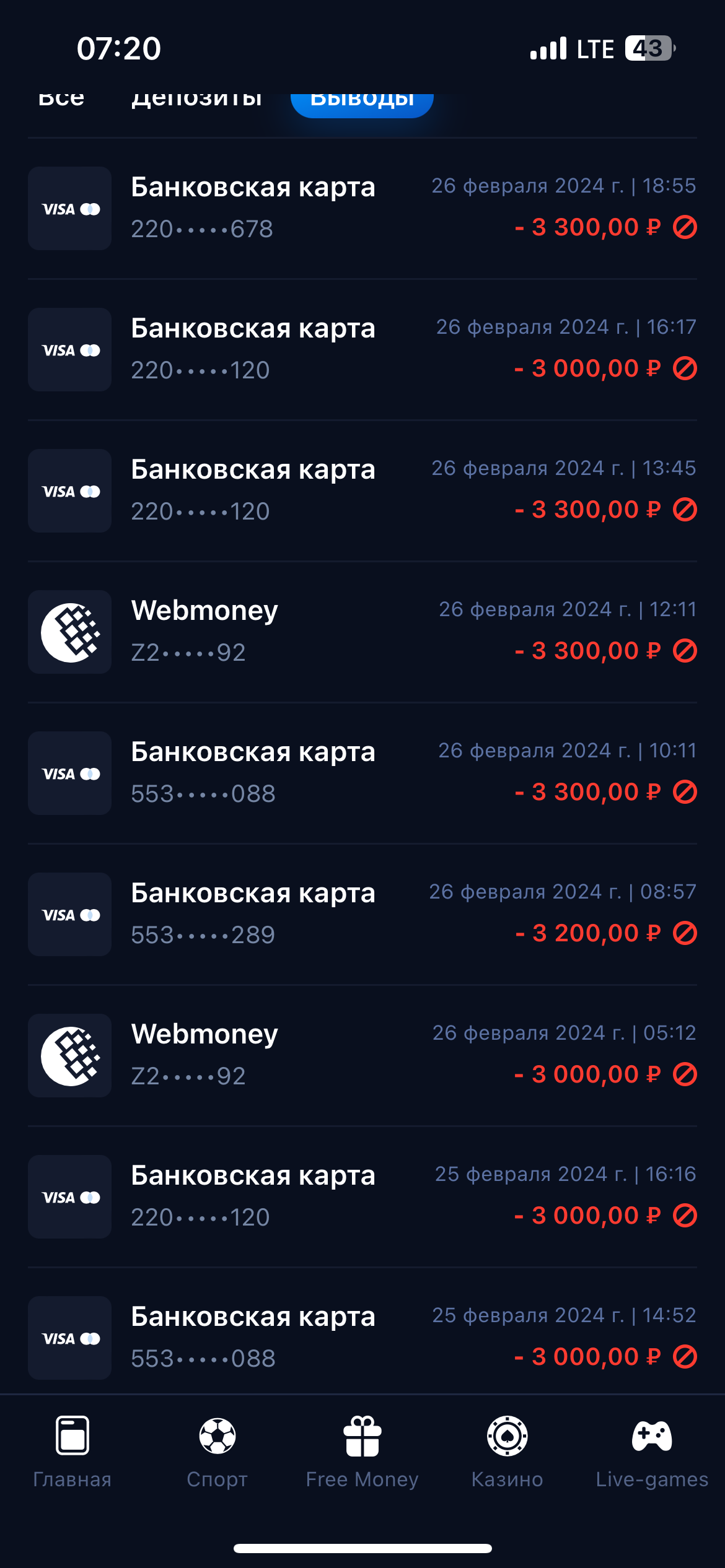Open the 12:11 Webmoney withdrawal
Screen dimensions: 725x1568
coord(362,632)
